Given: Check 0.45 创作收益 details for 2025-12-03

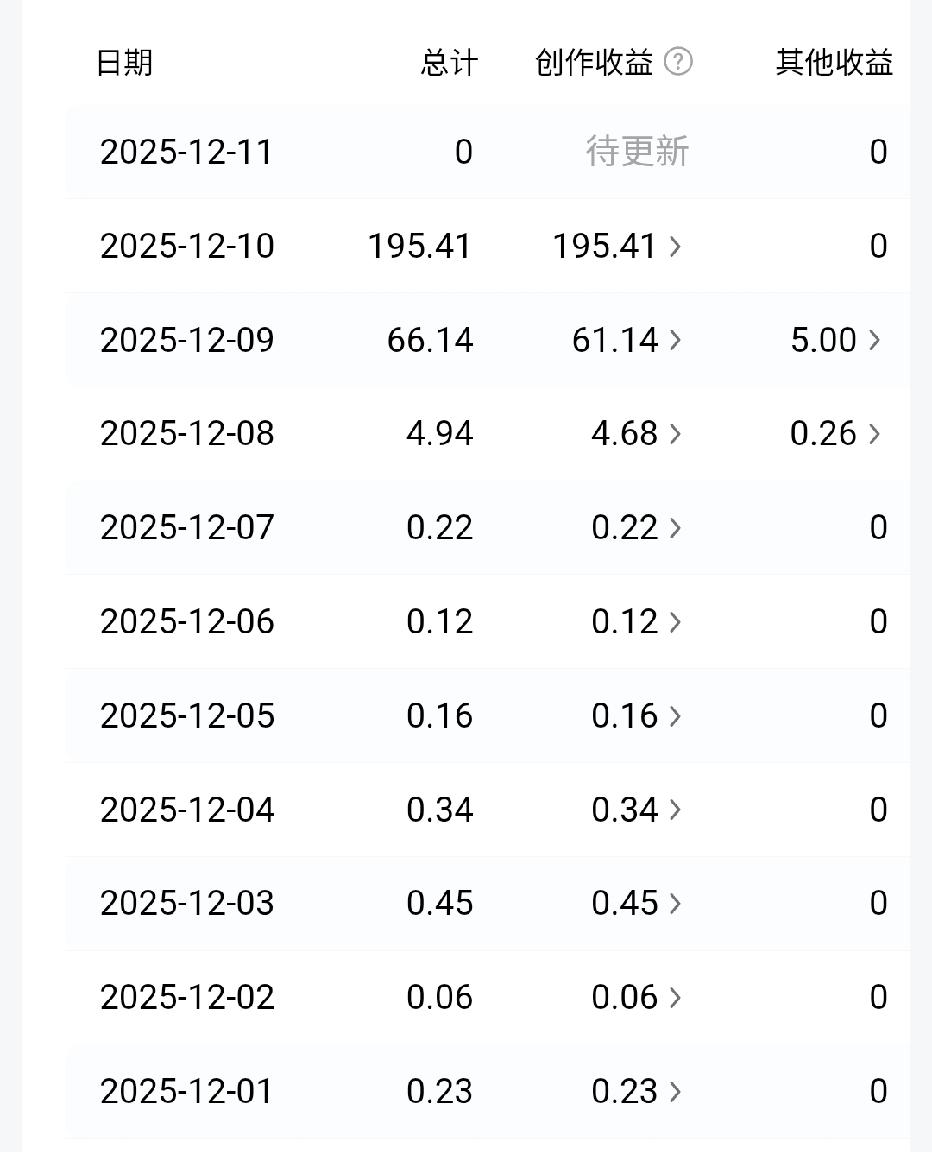Looking at the screenshot, I should 636,903.
